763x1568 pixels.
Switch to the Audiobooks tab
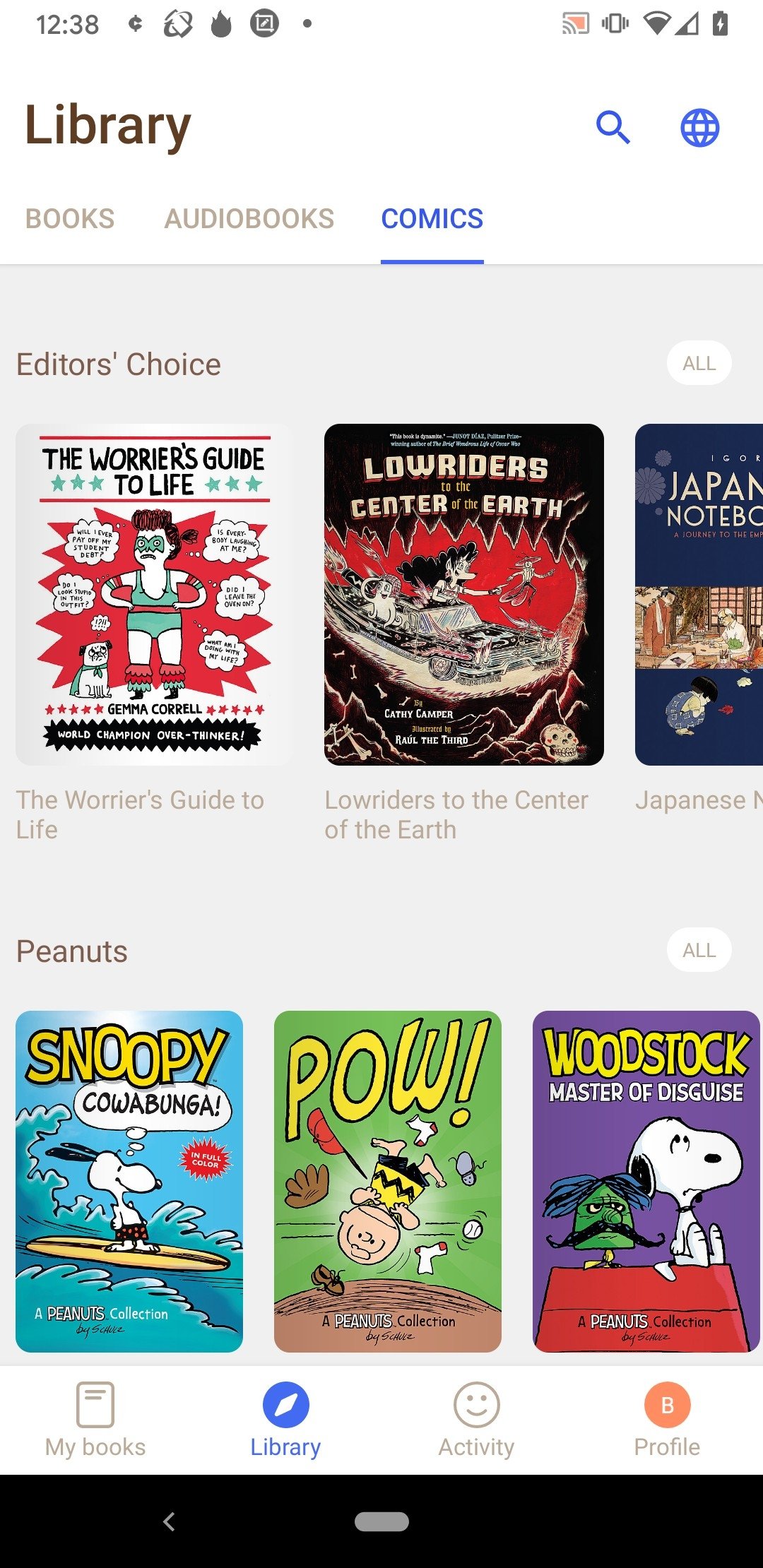point(249,219)
